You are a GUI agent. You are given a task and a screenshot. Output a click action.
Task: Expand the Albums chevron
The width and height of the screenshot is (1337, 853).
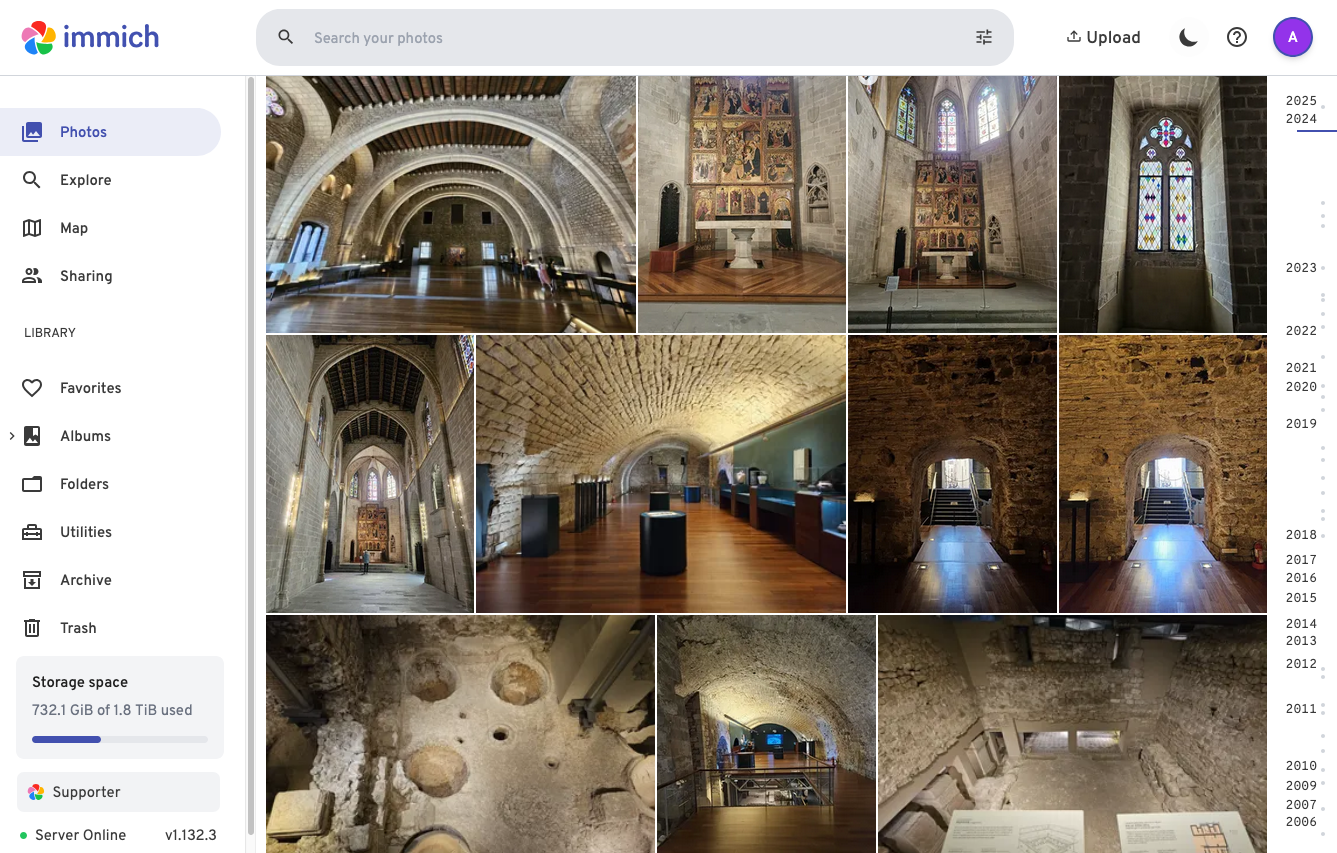tap(11, 436)
